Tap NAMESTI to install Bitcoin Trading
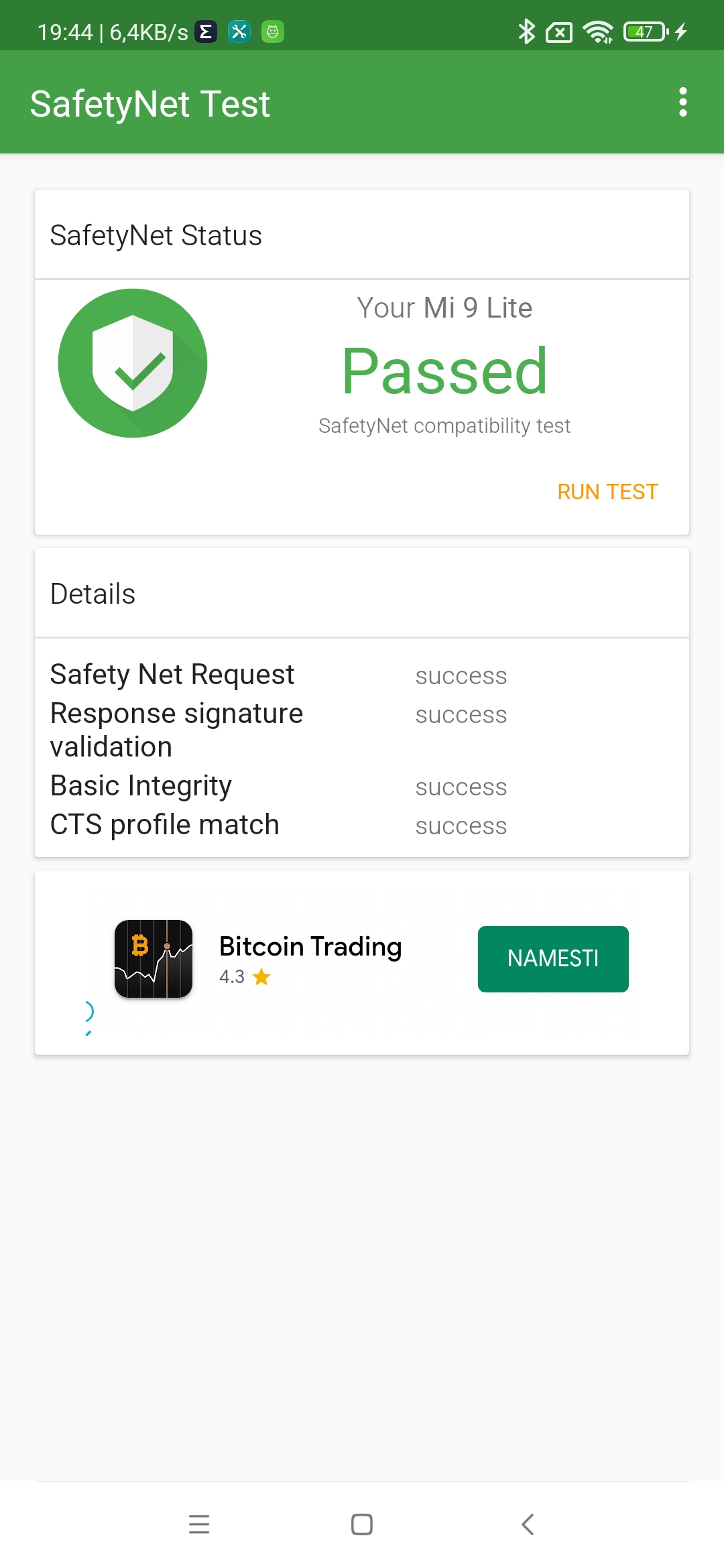The width and height of the screenshot is (724, 1568). coord(553,958)
